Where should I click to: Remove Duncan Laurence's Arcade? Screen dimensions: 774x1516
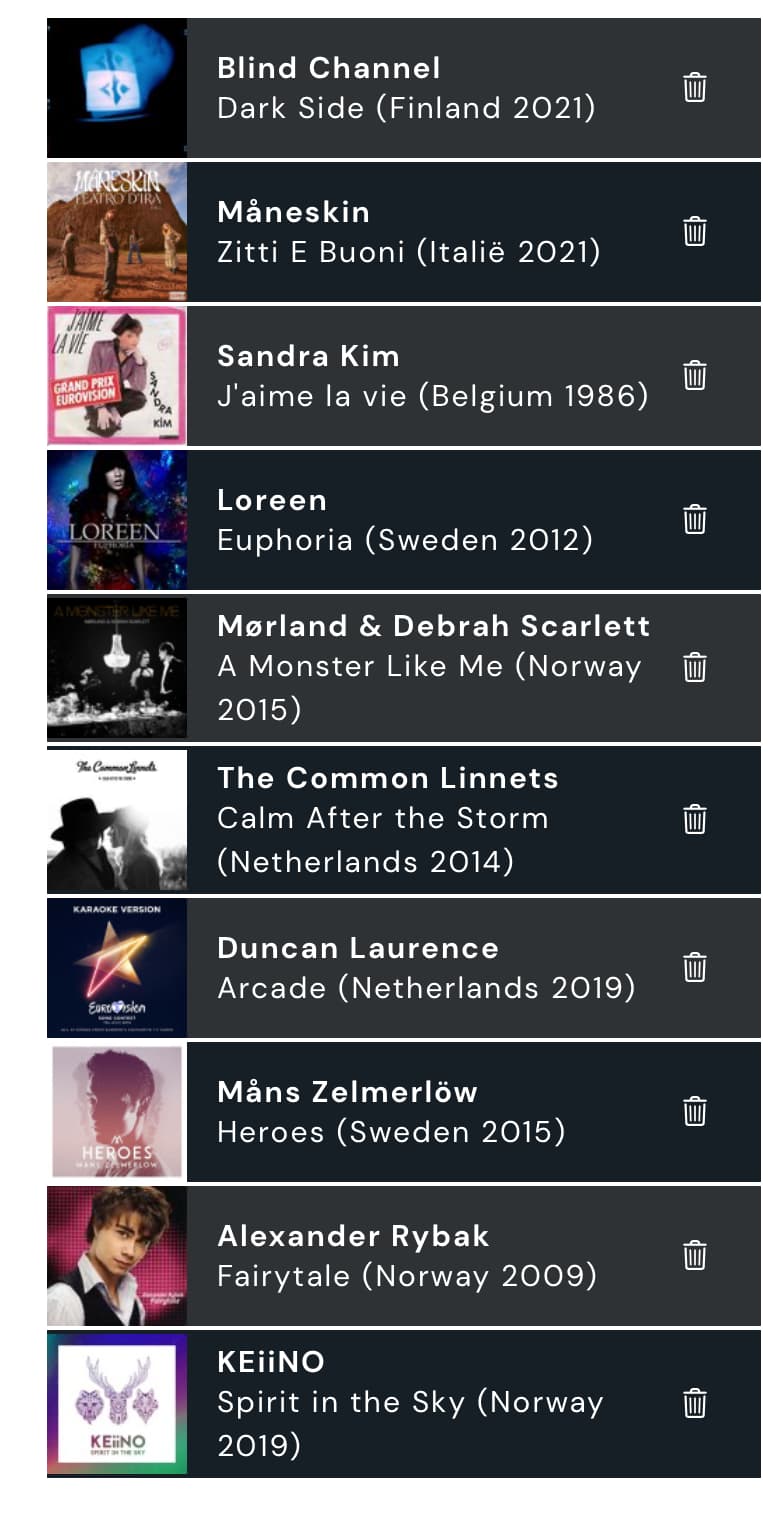tap(695, 968)
